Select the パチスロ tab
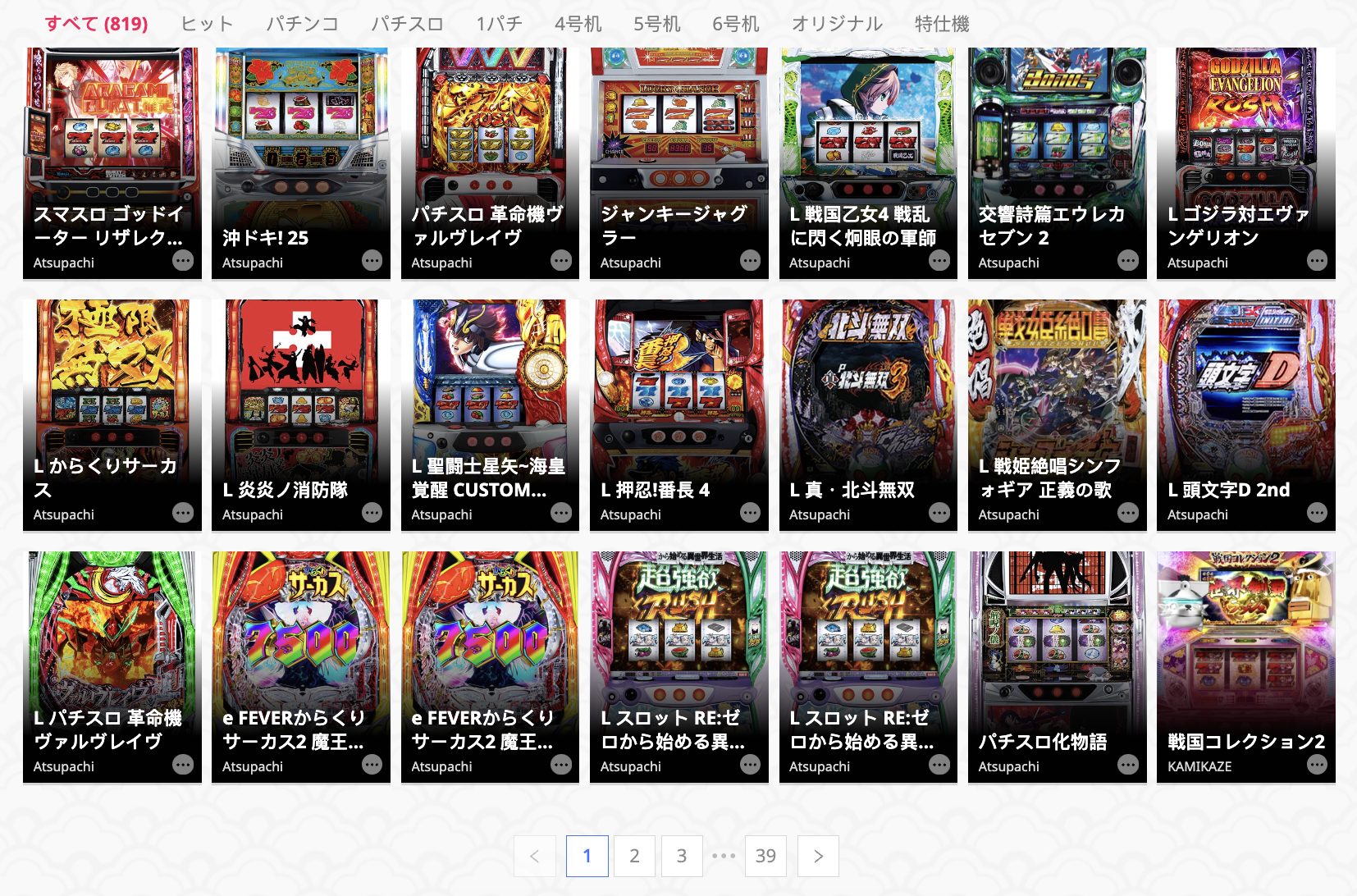Viewport: 1357px width, 896px height. (407, 24)
